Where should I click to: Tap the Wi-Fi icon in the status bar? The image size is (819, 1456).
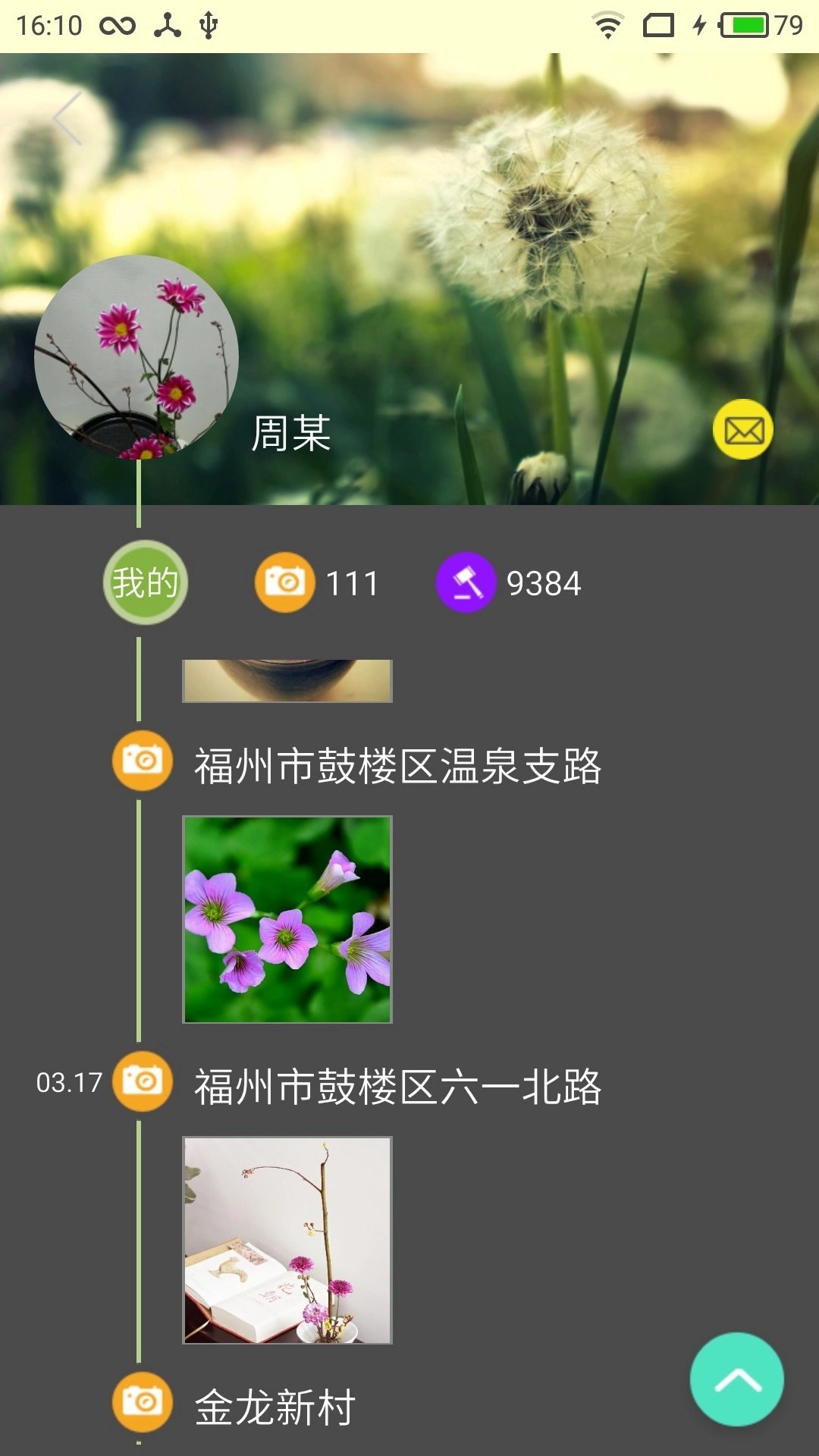pos(605,23)
